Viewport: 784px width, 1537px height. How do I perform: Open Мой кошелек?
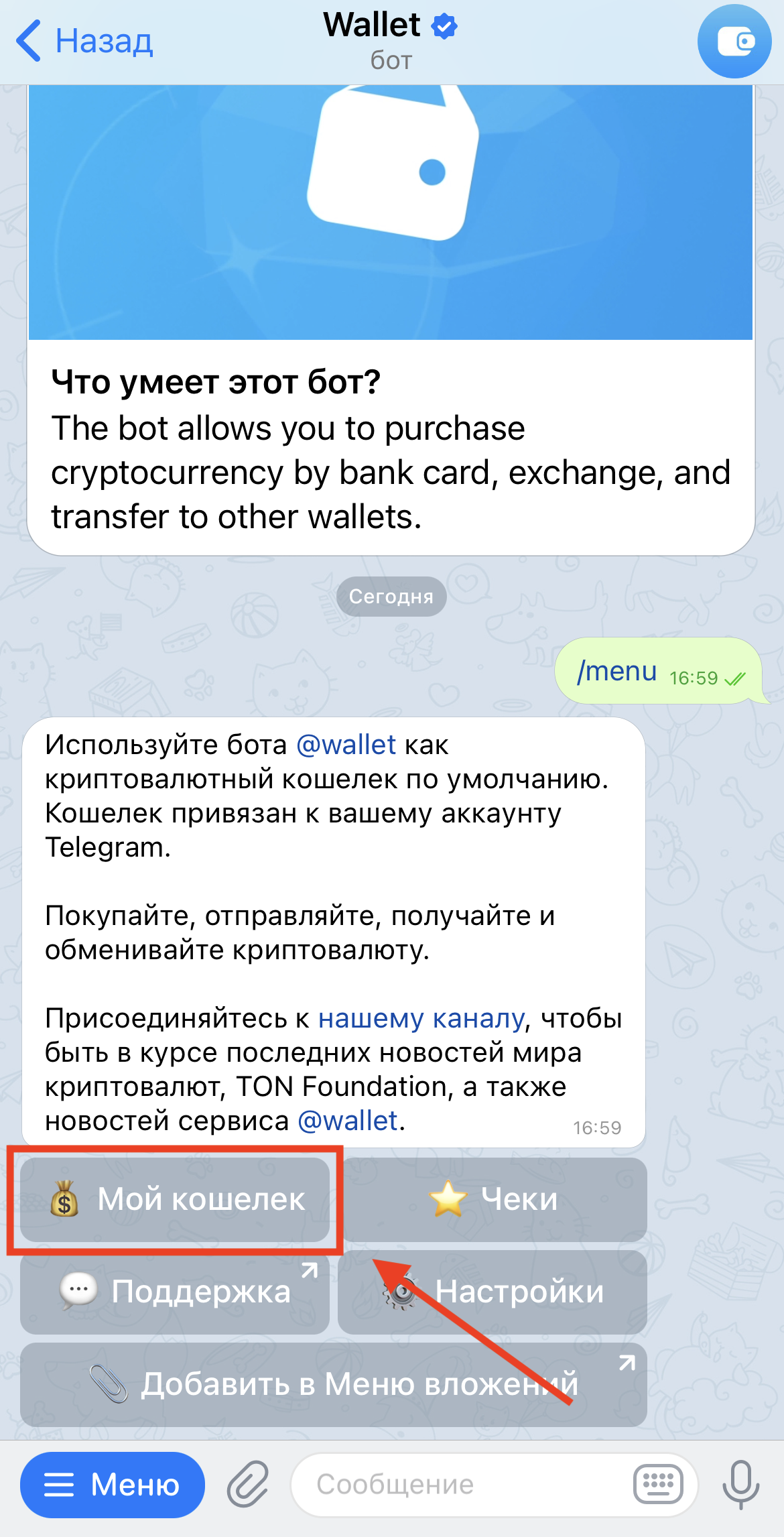[x=176, y=1199]
